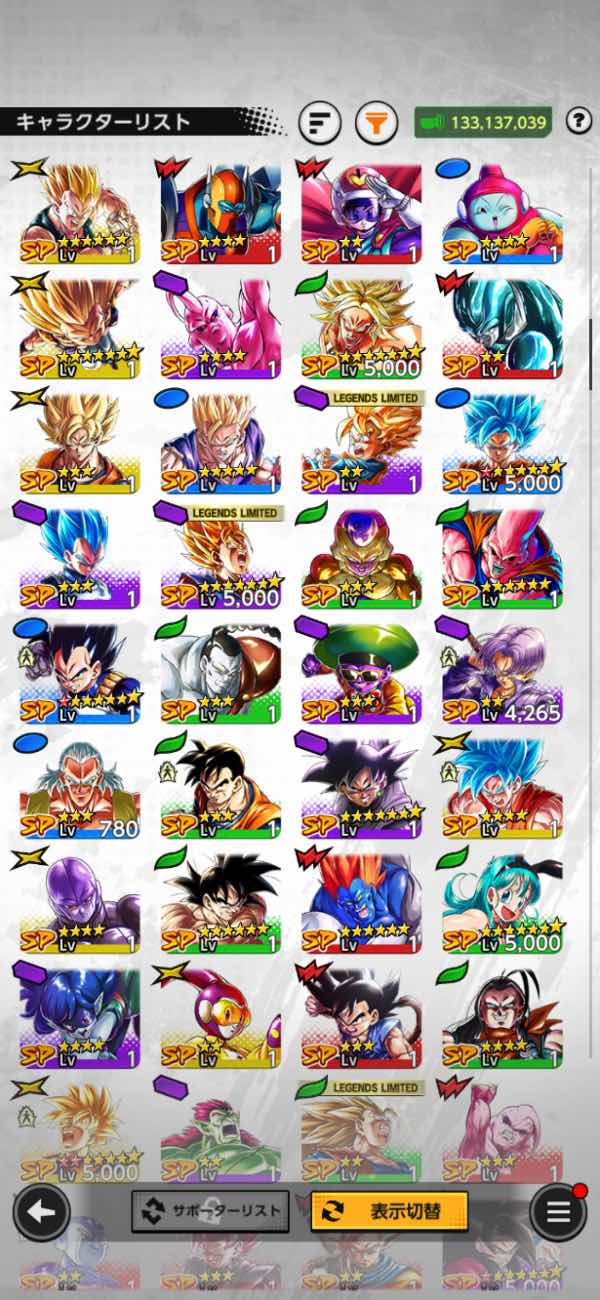Go back with the arrow button
600x1300 pixels.
pos(41,1212)
